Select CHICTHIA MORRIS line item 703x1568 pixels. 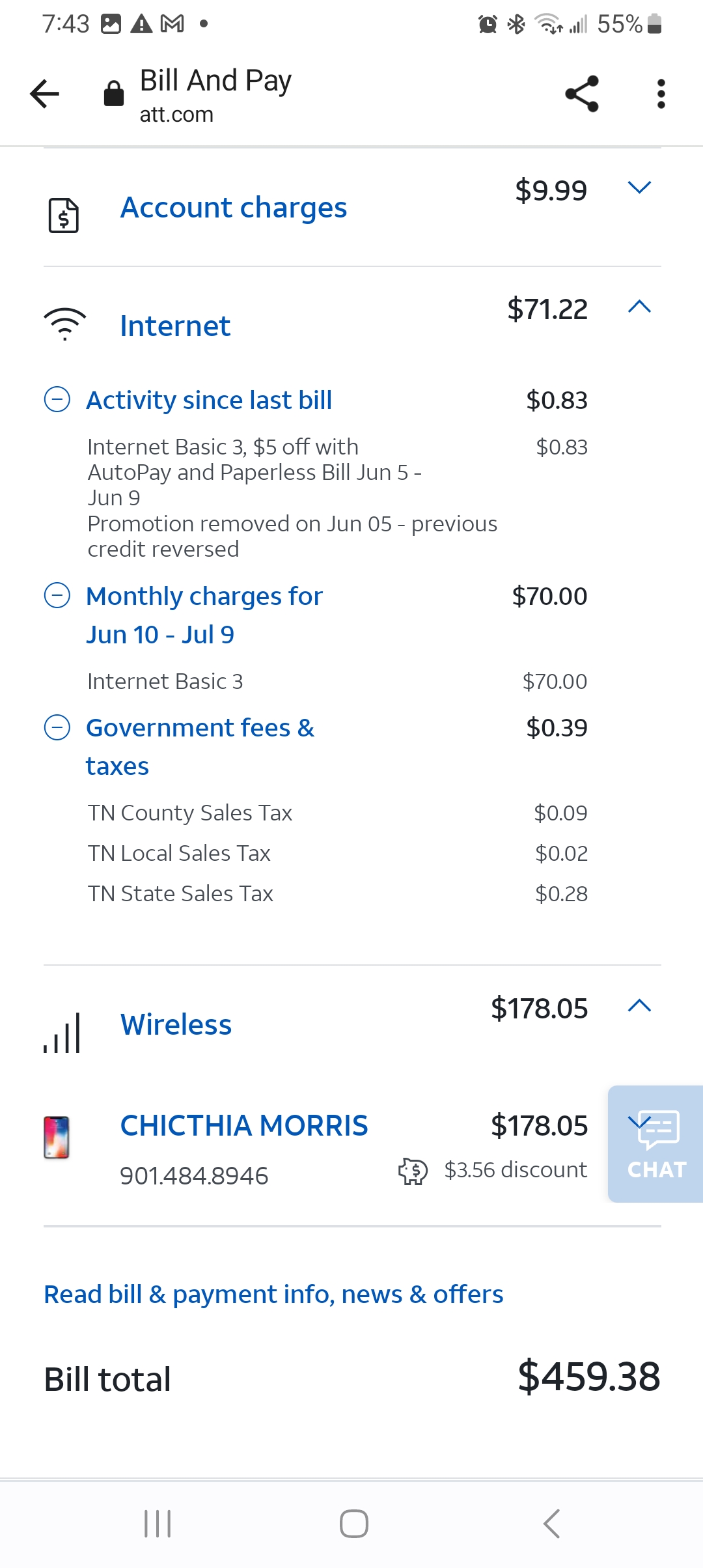244,1125
